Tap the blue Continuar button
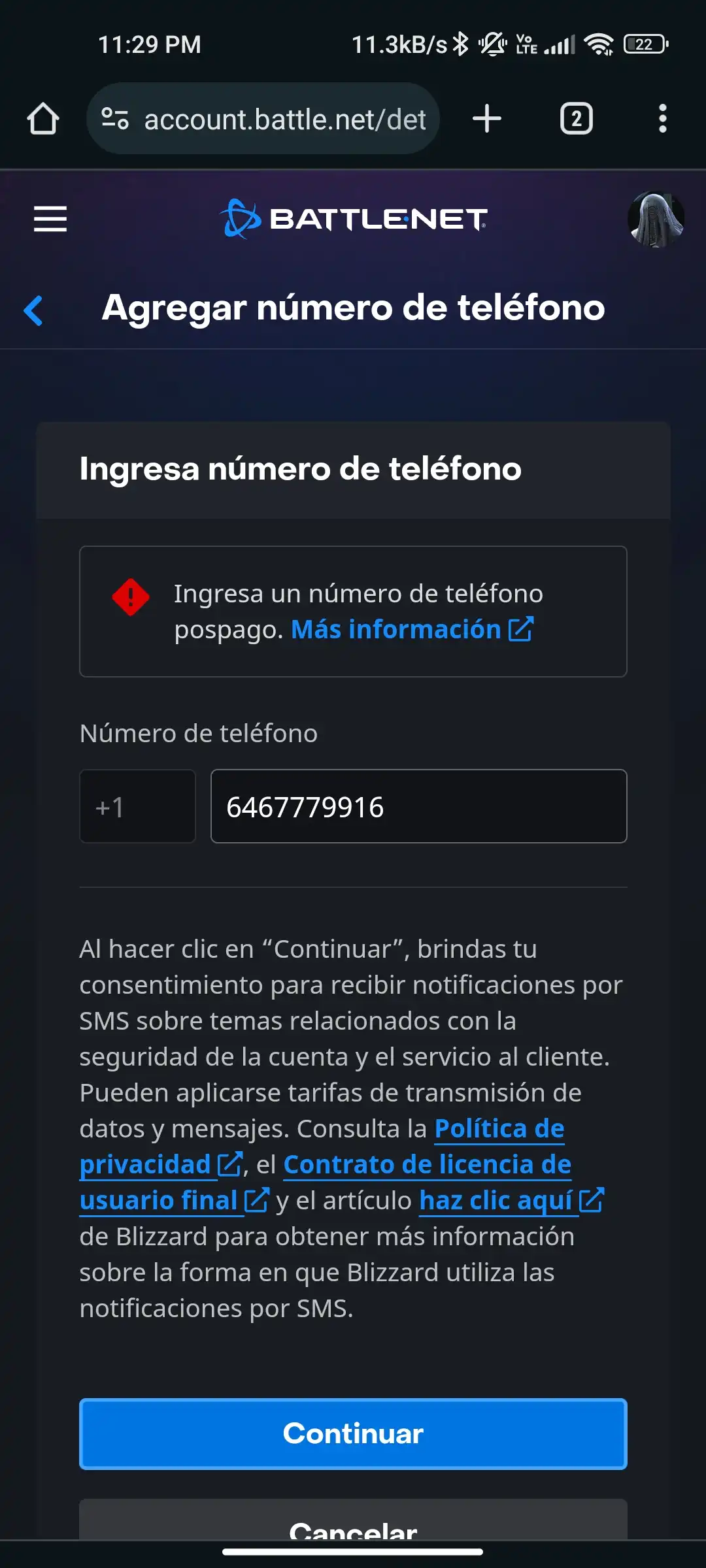 [353, 1433]
